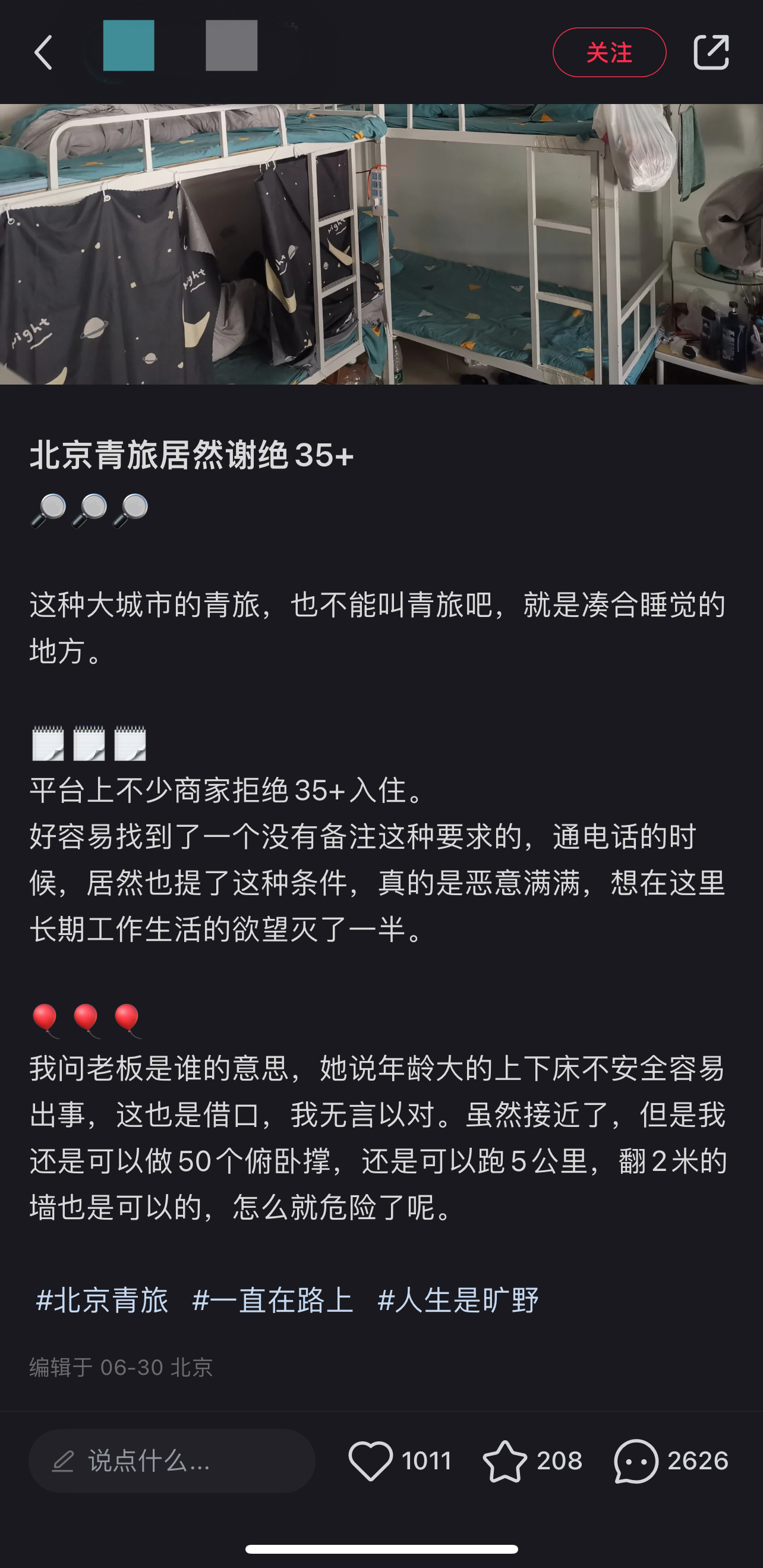763x1568 pixels.
Task: Open the dorm bunk bed photo
Action: 381,244
